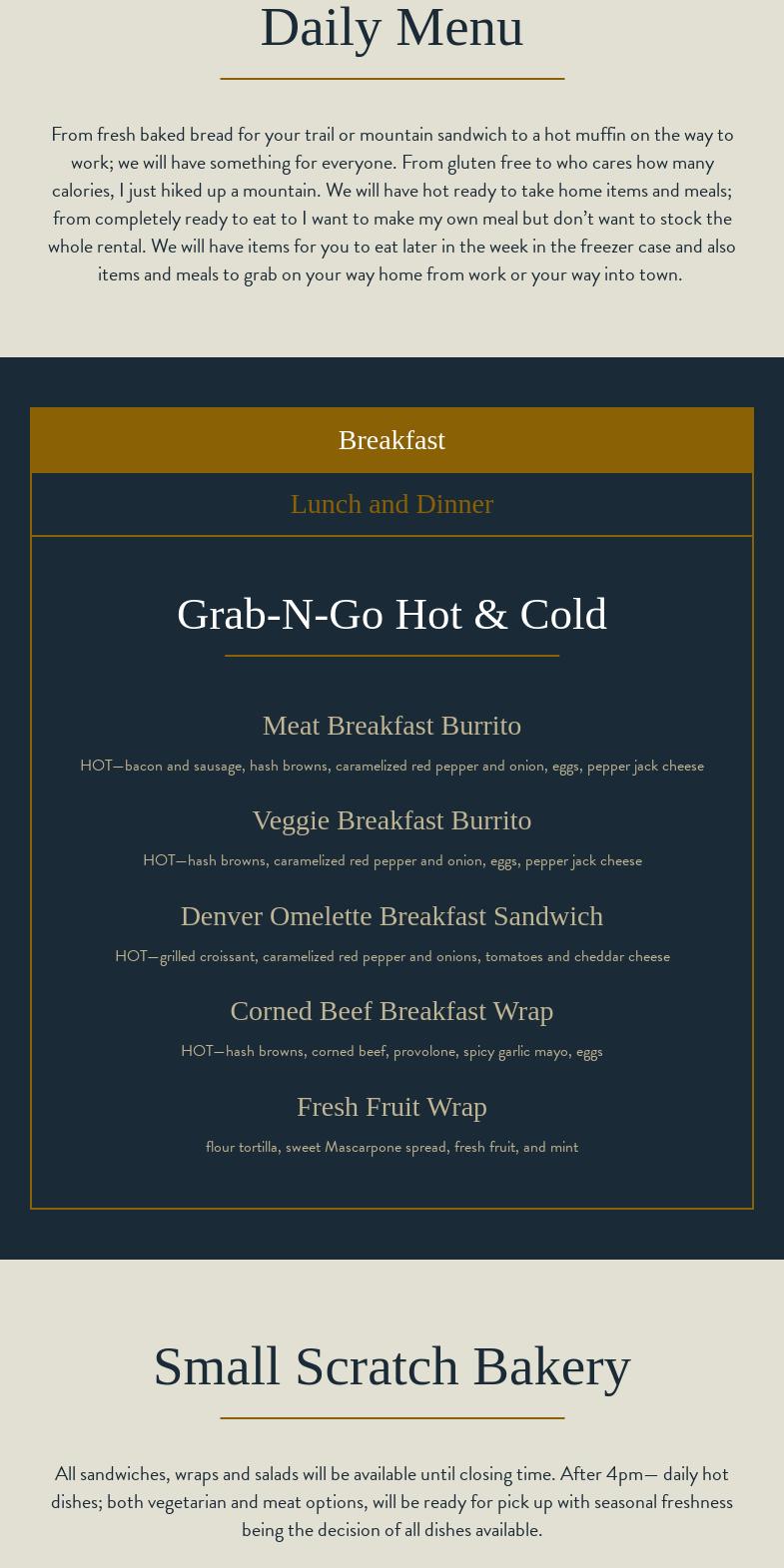The width and height of the screenshot is (784, 1568).
Task: Click the Small Scratch Bakery heading
Action: [392, 1366]
